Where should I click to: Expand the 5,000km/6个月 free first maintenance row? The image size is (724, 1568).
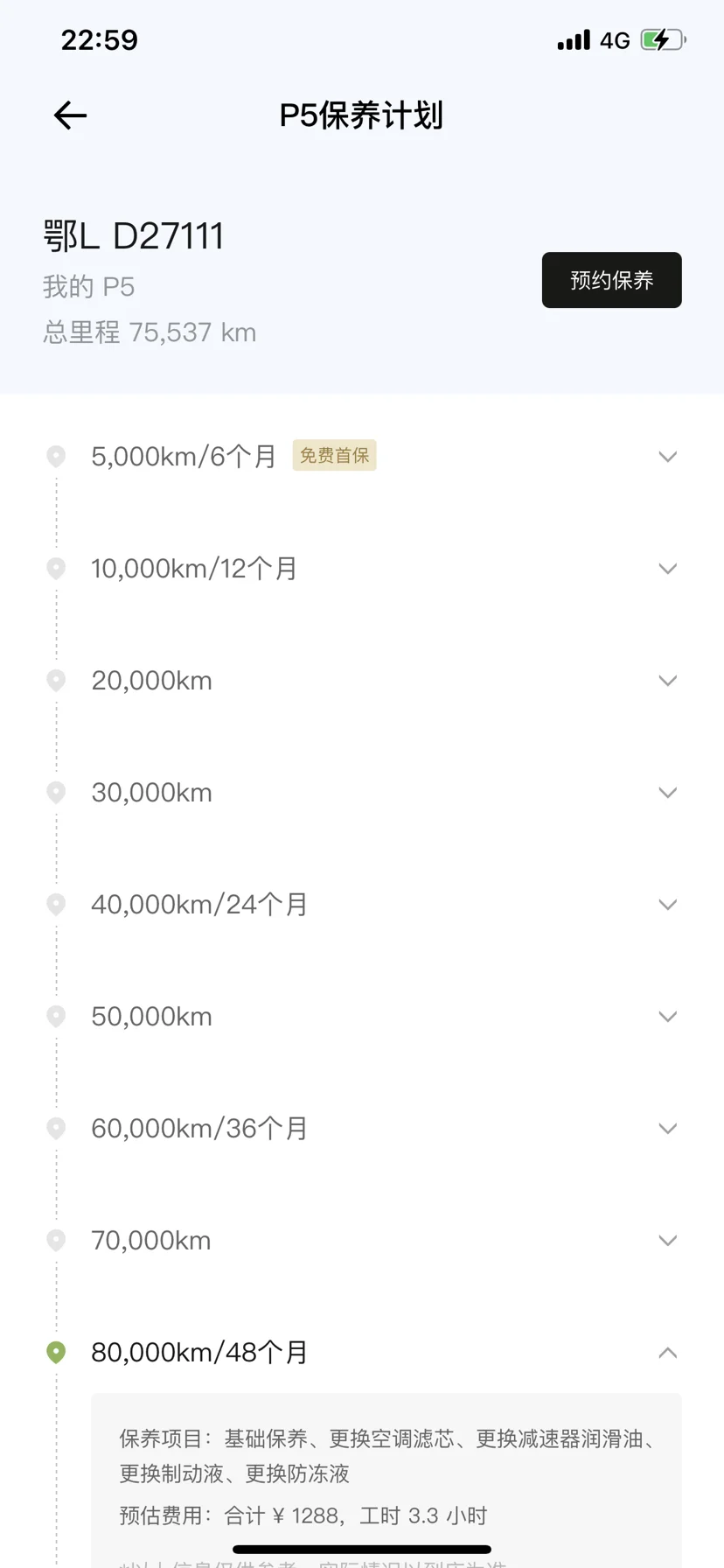coord(362,457)
